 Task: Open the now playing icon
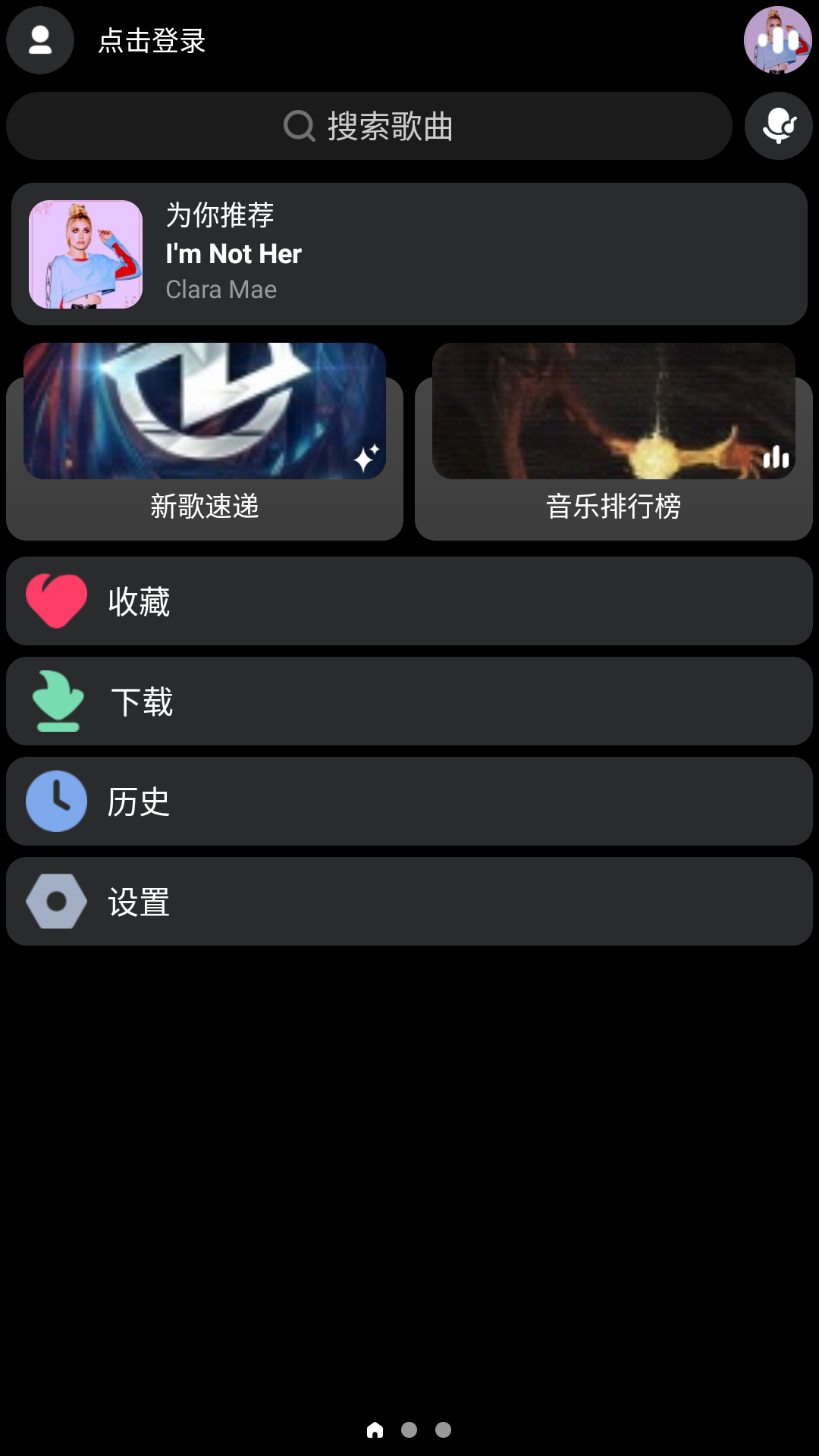pyautogui.click(x=777, y=41)
